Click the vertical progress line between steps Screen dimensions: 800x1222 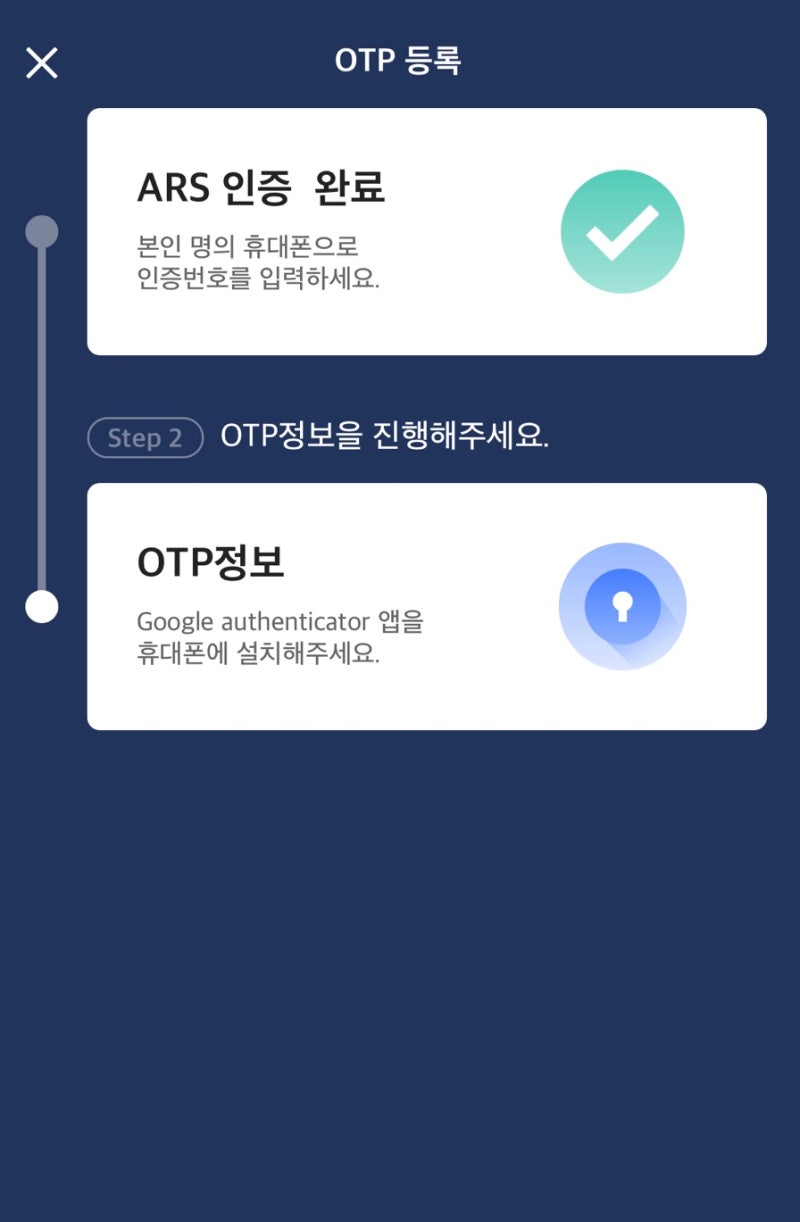tap(42, 420)
